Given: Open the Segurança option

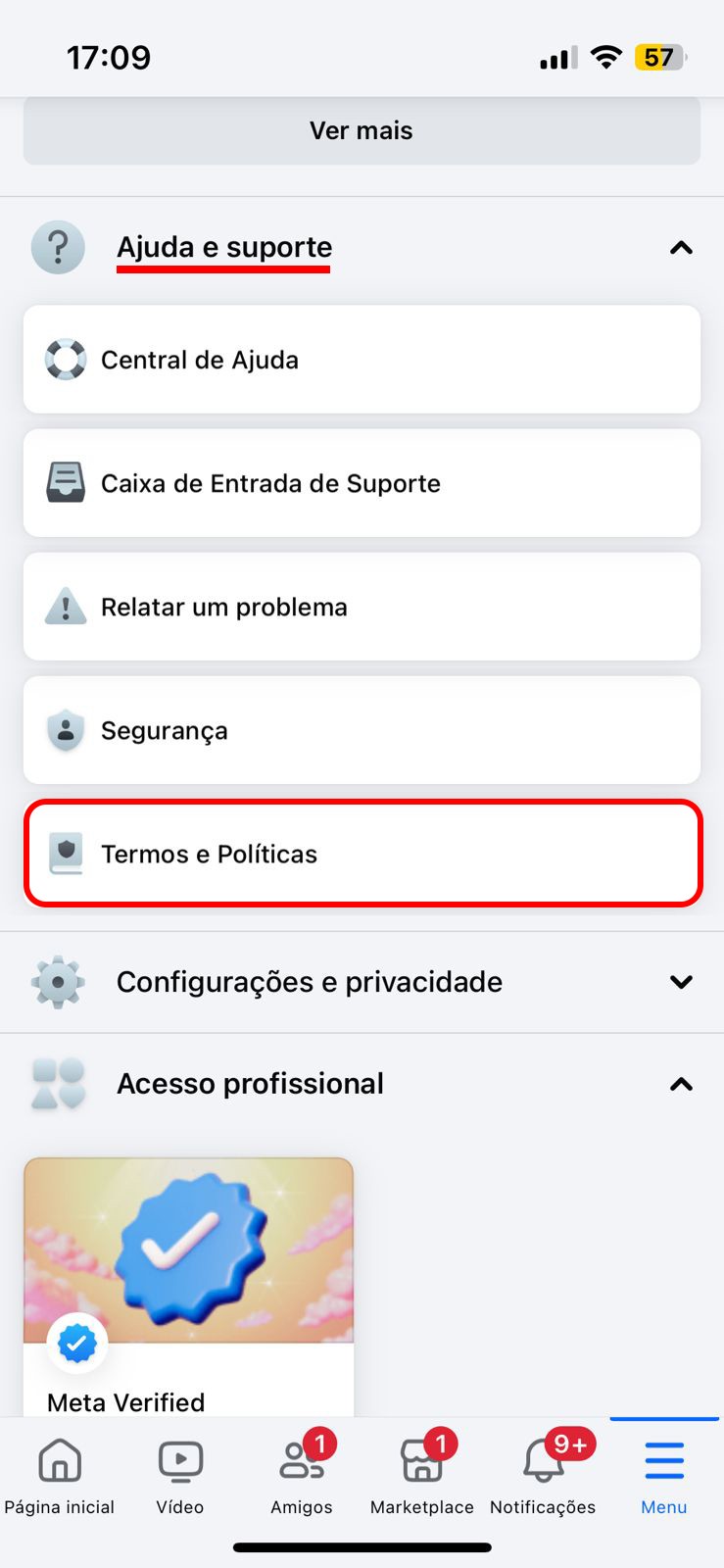Looking at the screenshot, I should pos(362,730).
